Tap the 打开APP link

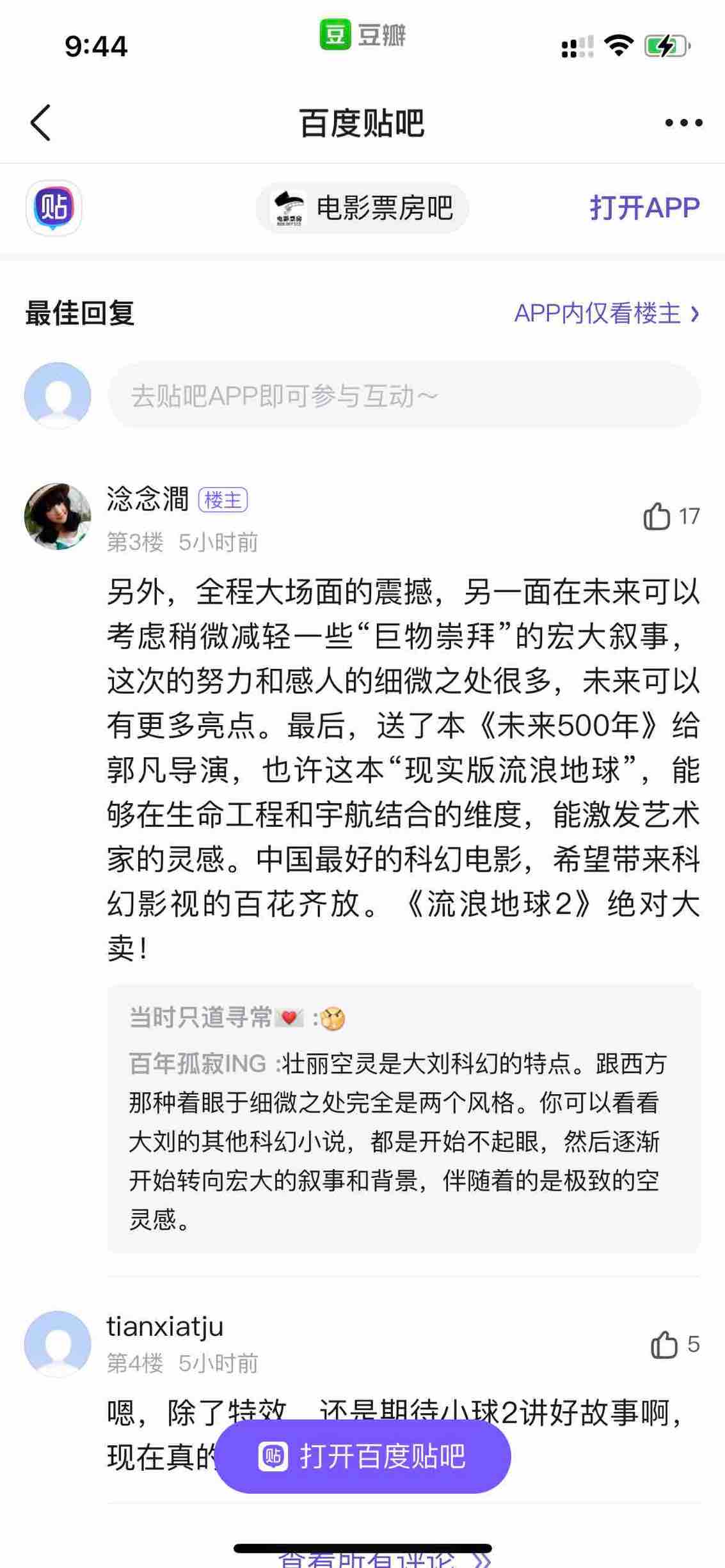point(644,208)
